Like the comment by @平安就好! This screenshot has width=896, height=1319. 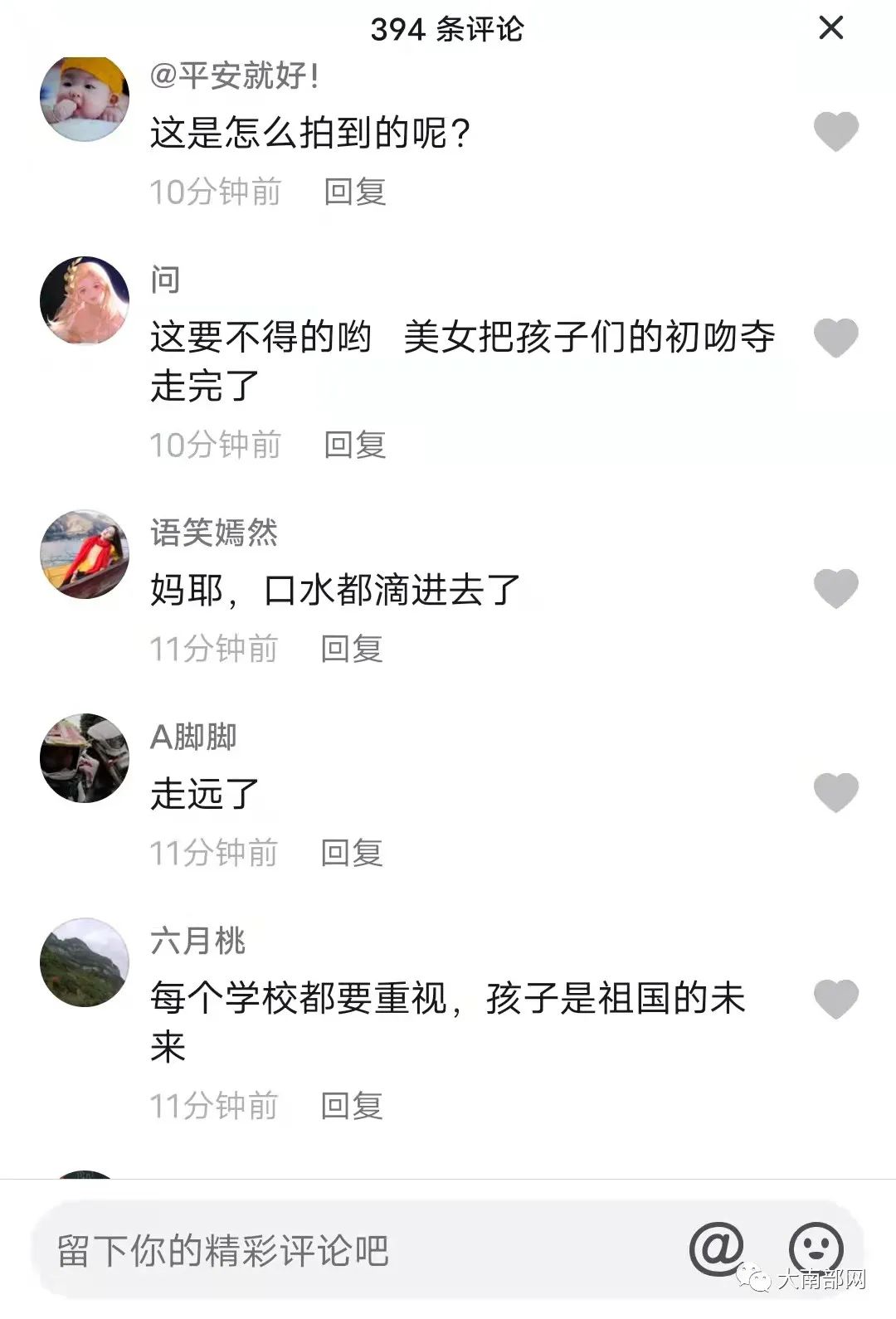coord(835,131)
